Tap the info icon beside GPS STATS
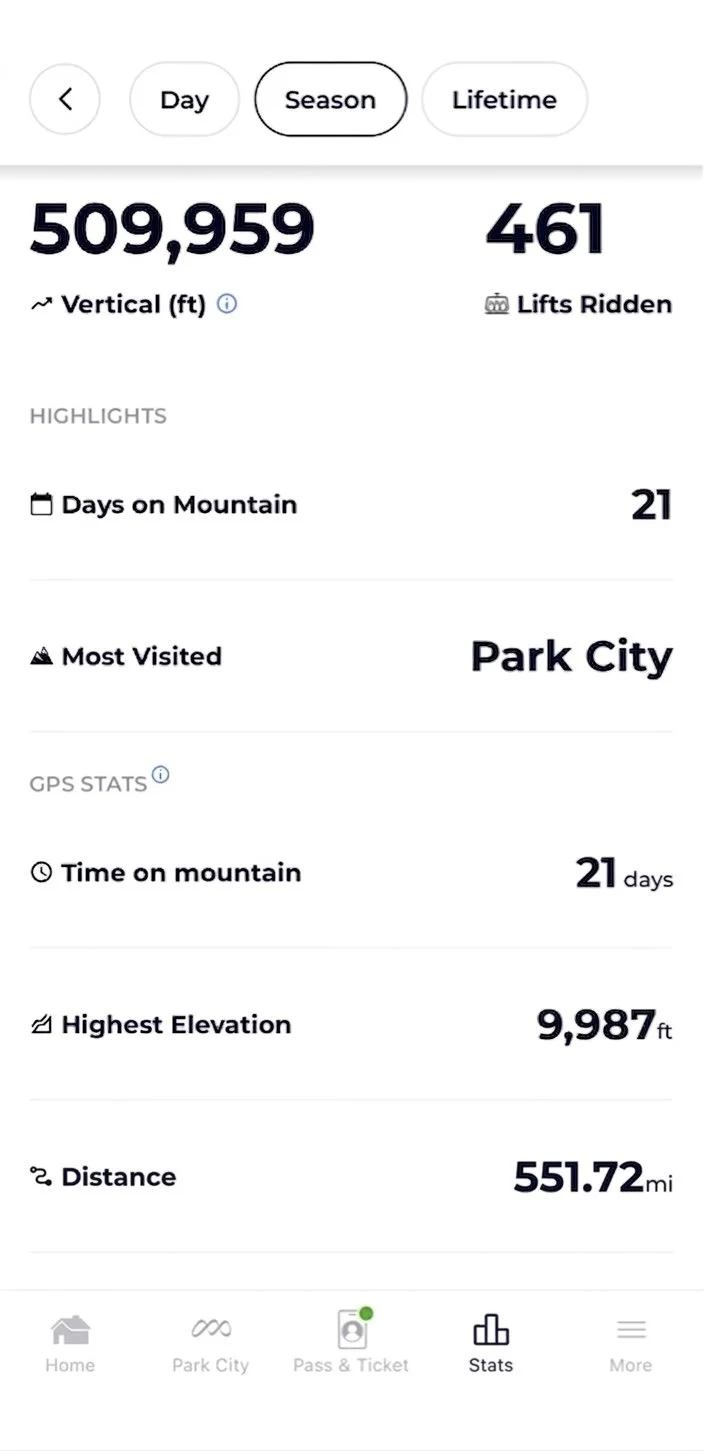Screen dimensions: 704x1451 click(x=160, y=774)
